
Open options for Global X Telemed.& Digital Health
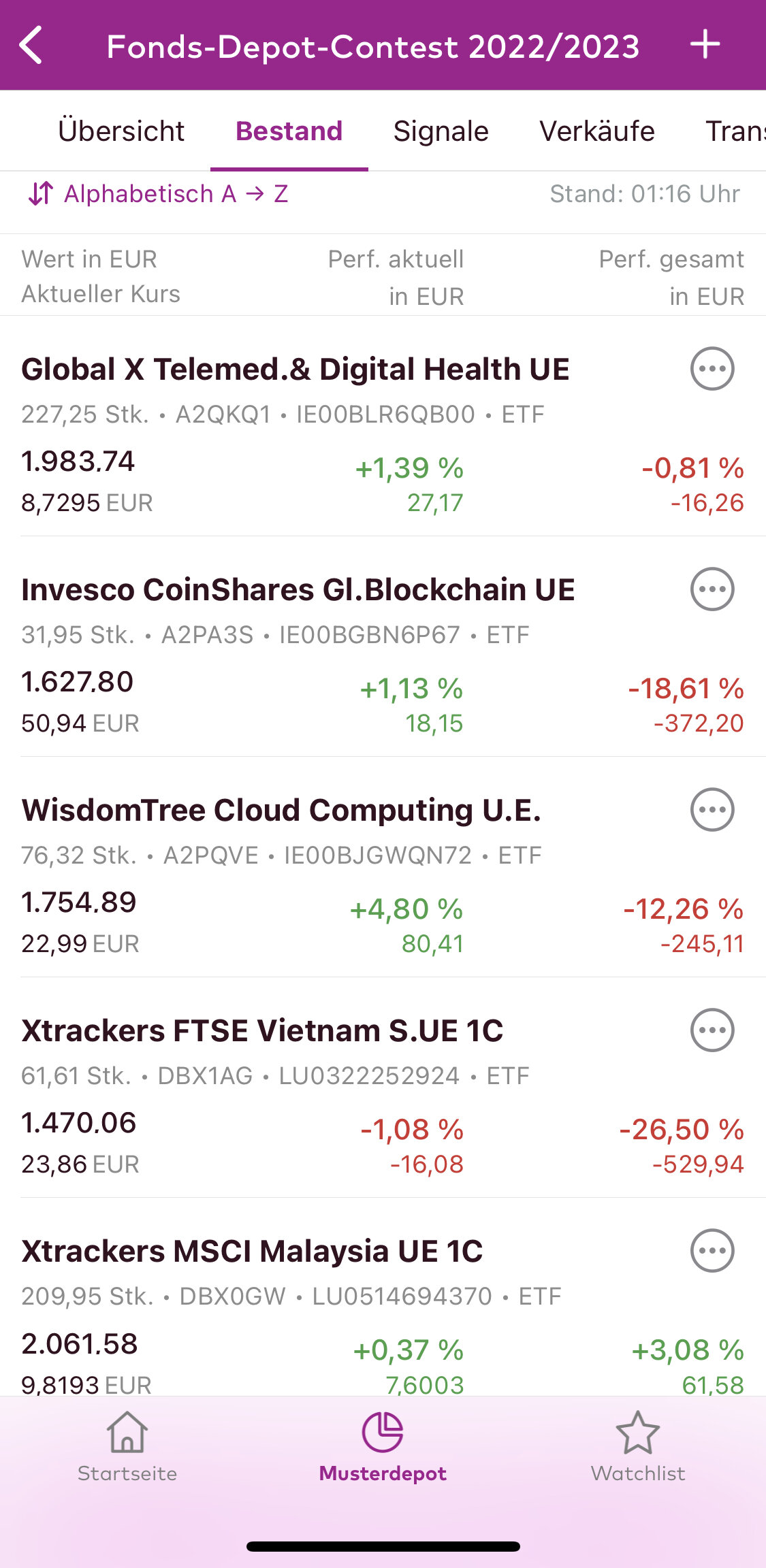tap(712, 369)
